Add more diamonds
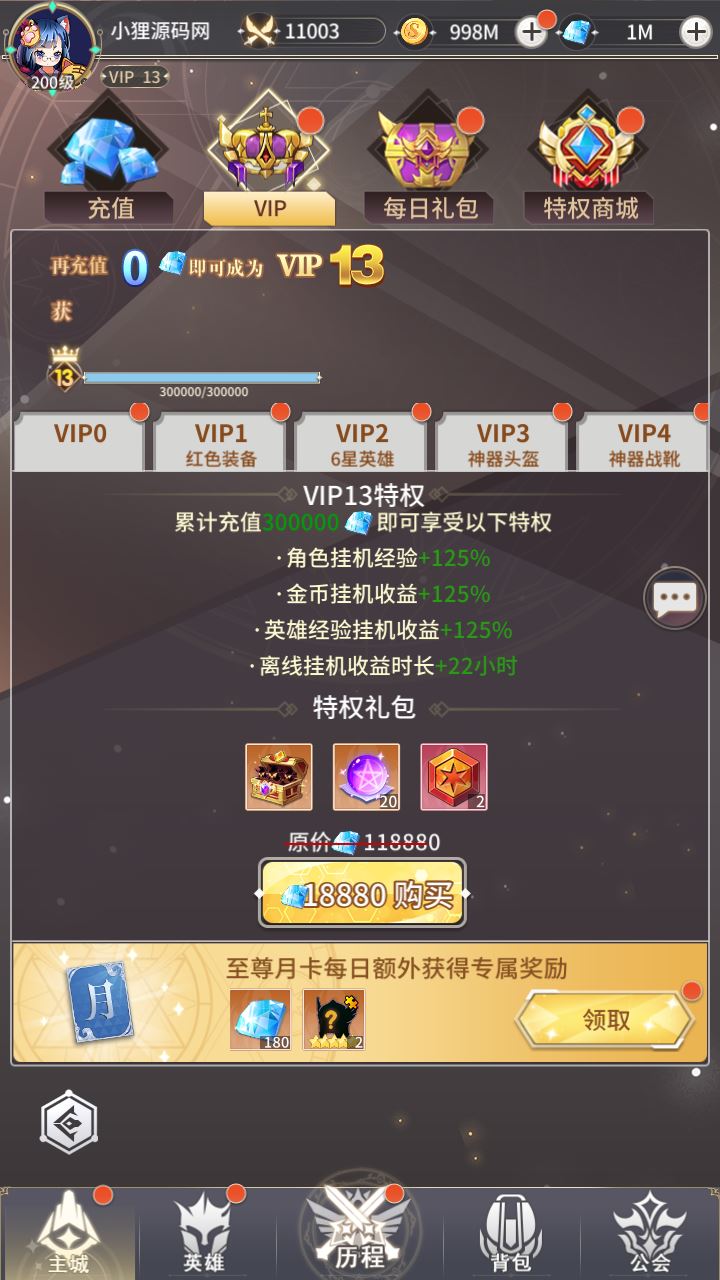Image resolution: width=720 pixels, height=1280 pixels. (695, 32)
